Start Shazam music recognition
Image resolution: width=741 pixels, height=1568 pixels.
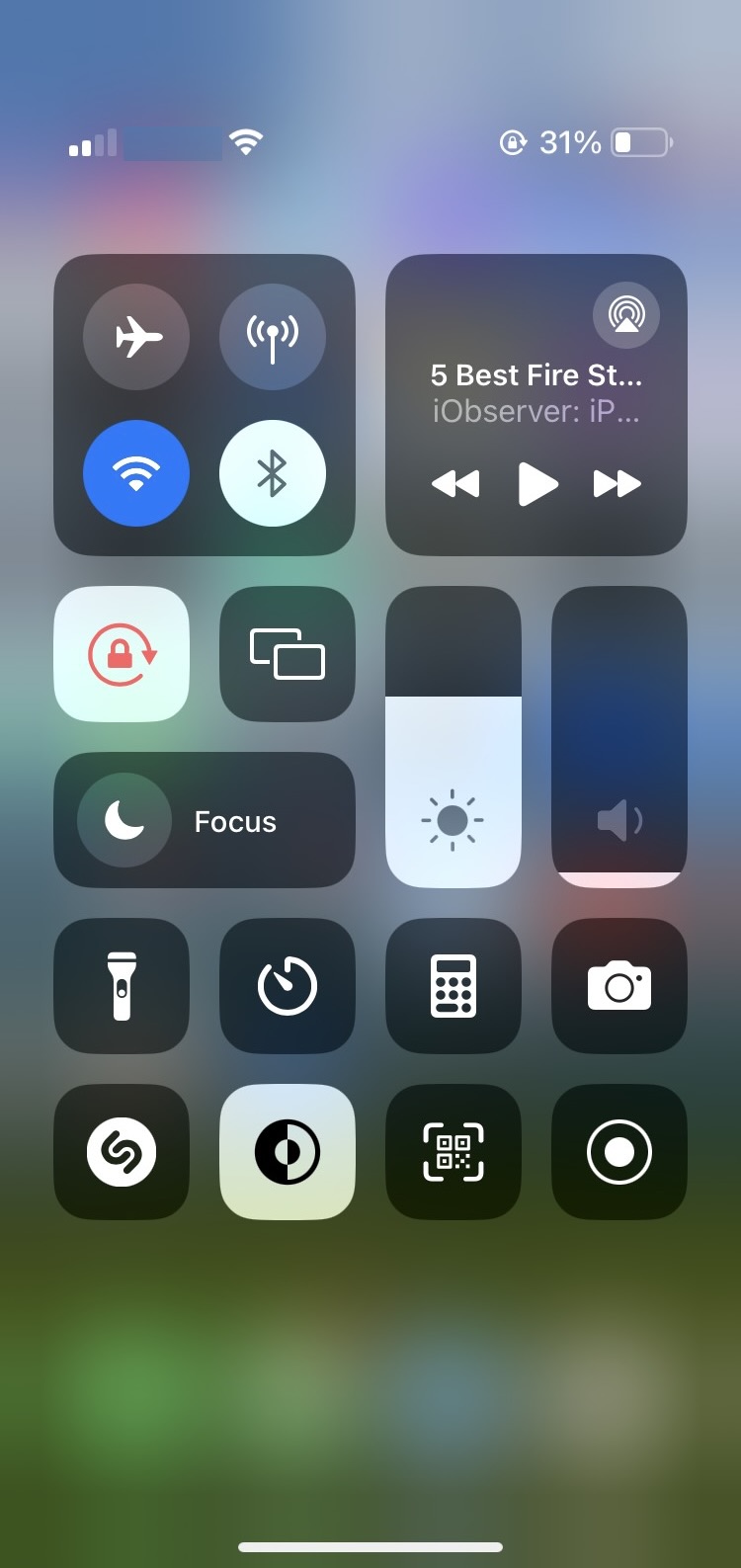pyautogui.click(x=122, y=1151)
